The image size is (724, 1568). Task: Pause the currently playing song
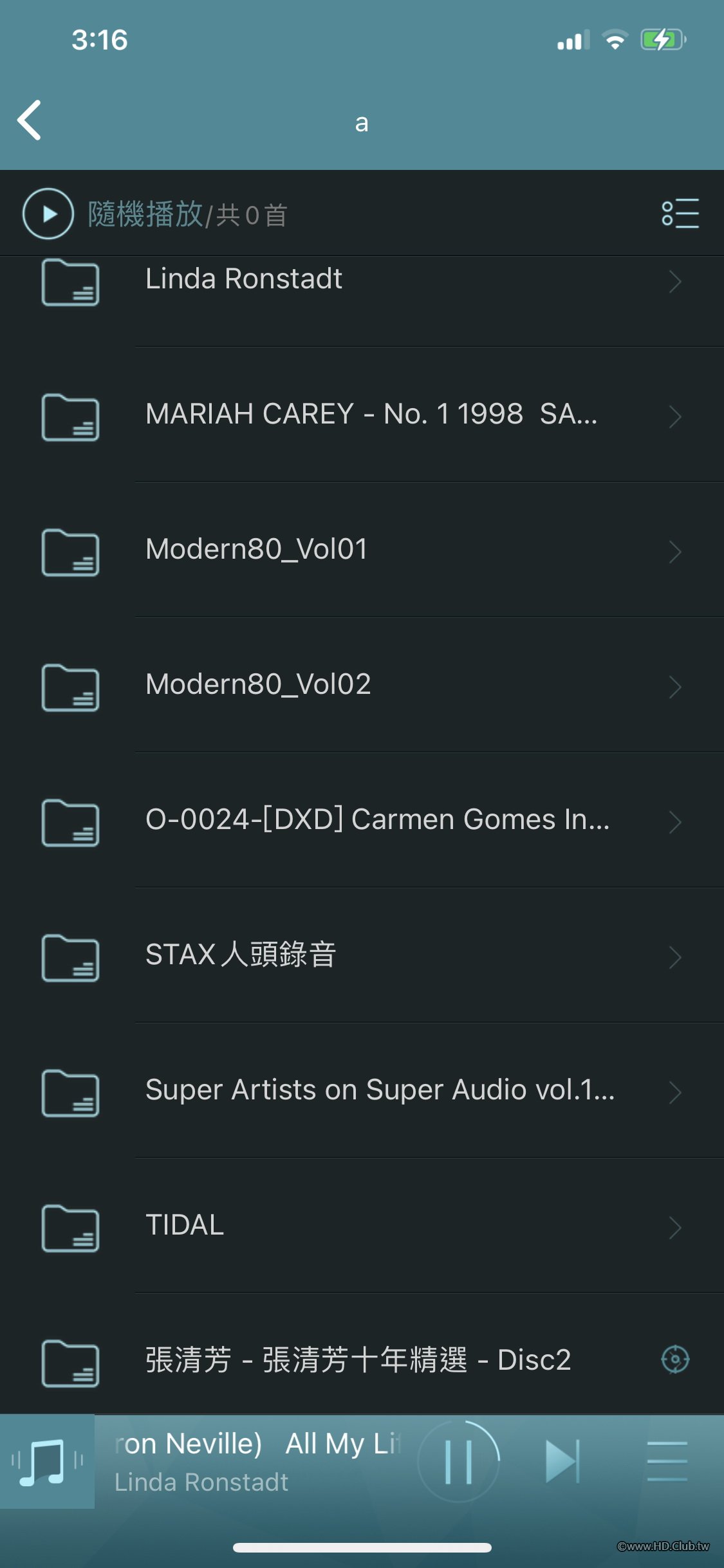pos(459,1461)
